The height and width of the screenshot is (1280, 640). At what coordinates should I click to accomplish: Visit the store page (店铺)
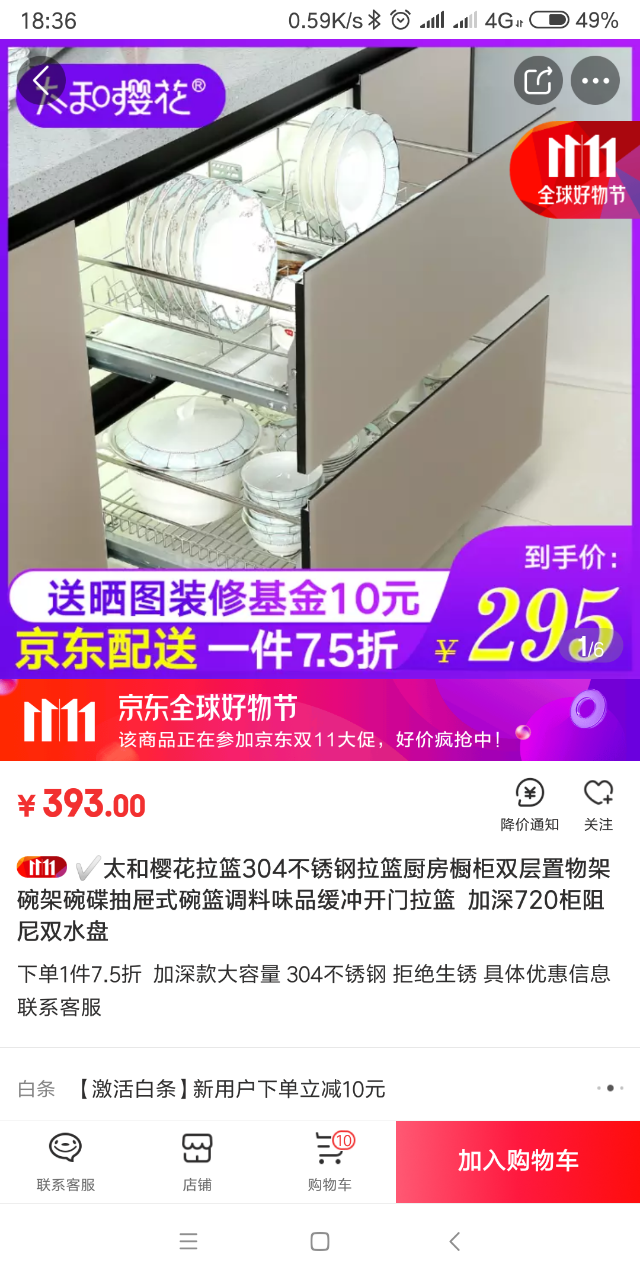tap(197, 1162)
